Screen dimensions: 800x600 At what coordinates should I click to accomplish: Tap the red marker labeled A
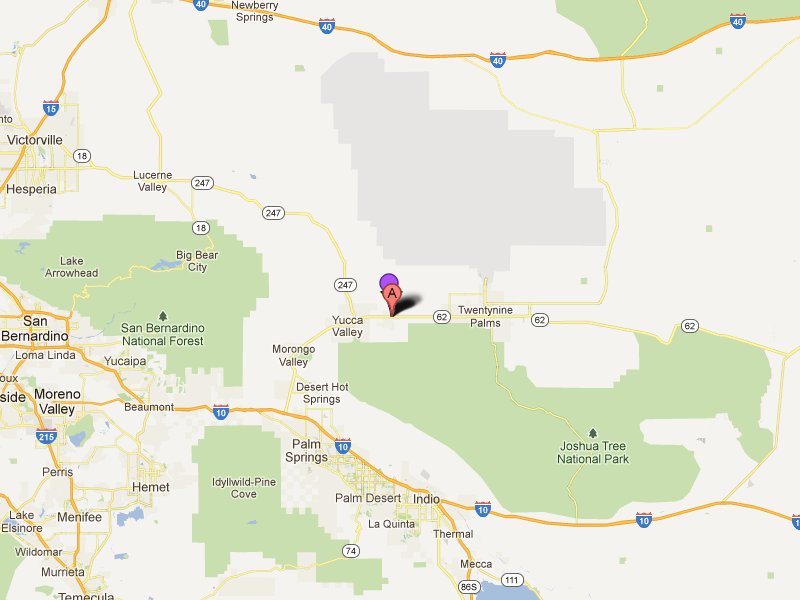pyautogui.click(x=393, y=294)
